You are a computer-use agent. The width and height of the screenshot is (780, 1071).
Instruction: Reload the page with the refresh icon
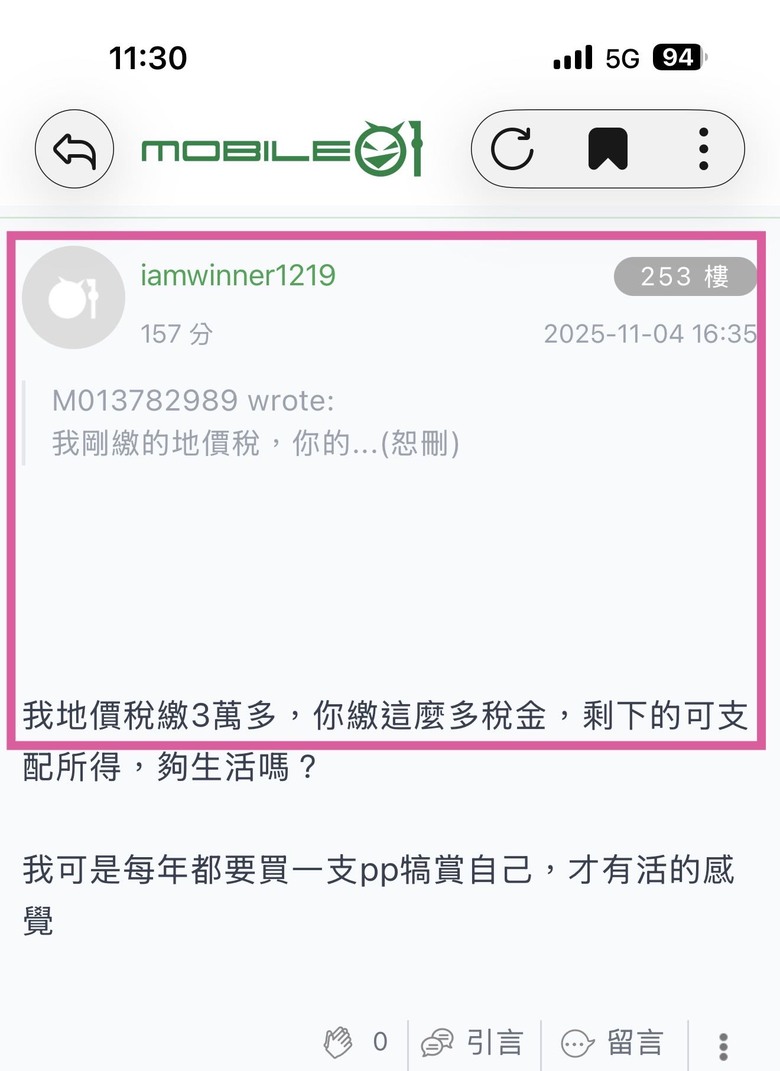coord(512,150)
